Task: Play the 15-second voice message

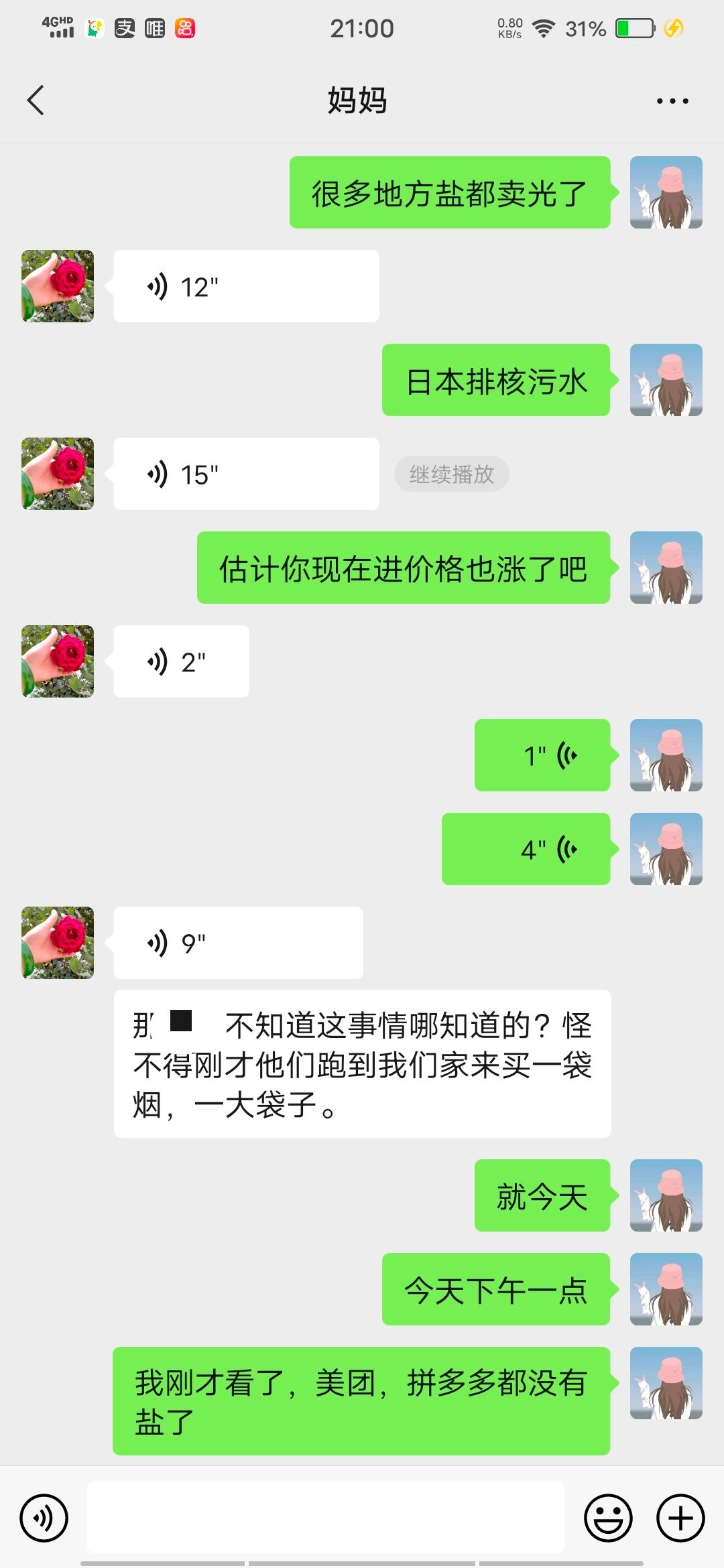Action: (246, 474)
